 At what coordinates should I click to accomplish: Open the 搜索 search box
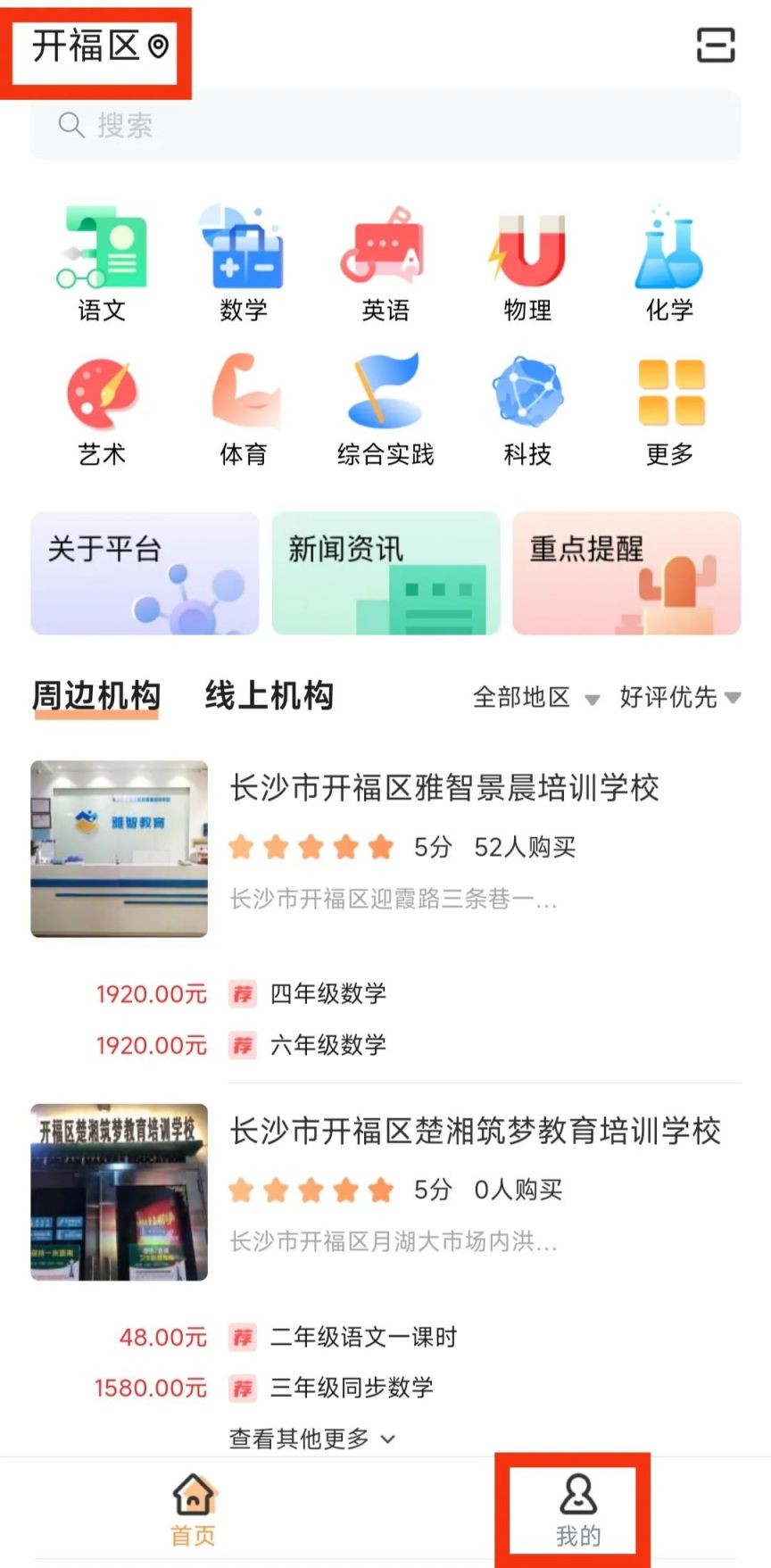click(385, 125)
